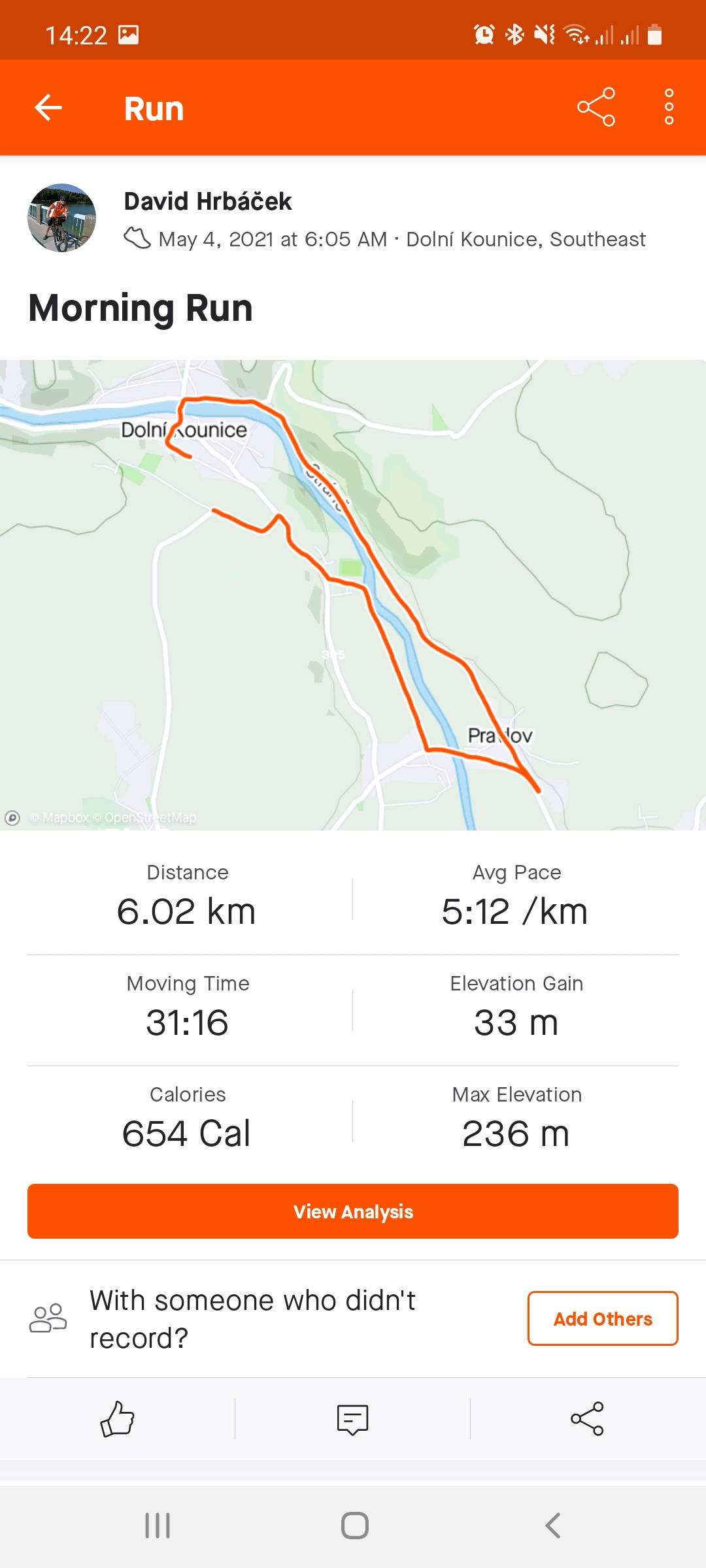Open the three-dot overflow menu
Image resolution: width=706 pixels, height=1568 pixels.
pyautogui.click(x=669, y=107)
